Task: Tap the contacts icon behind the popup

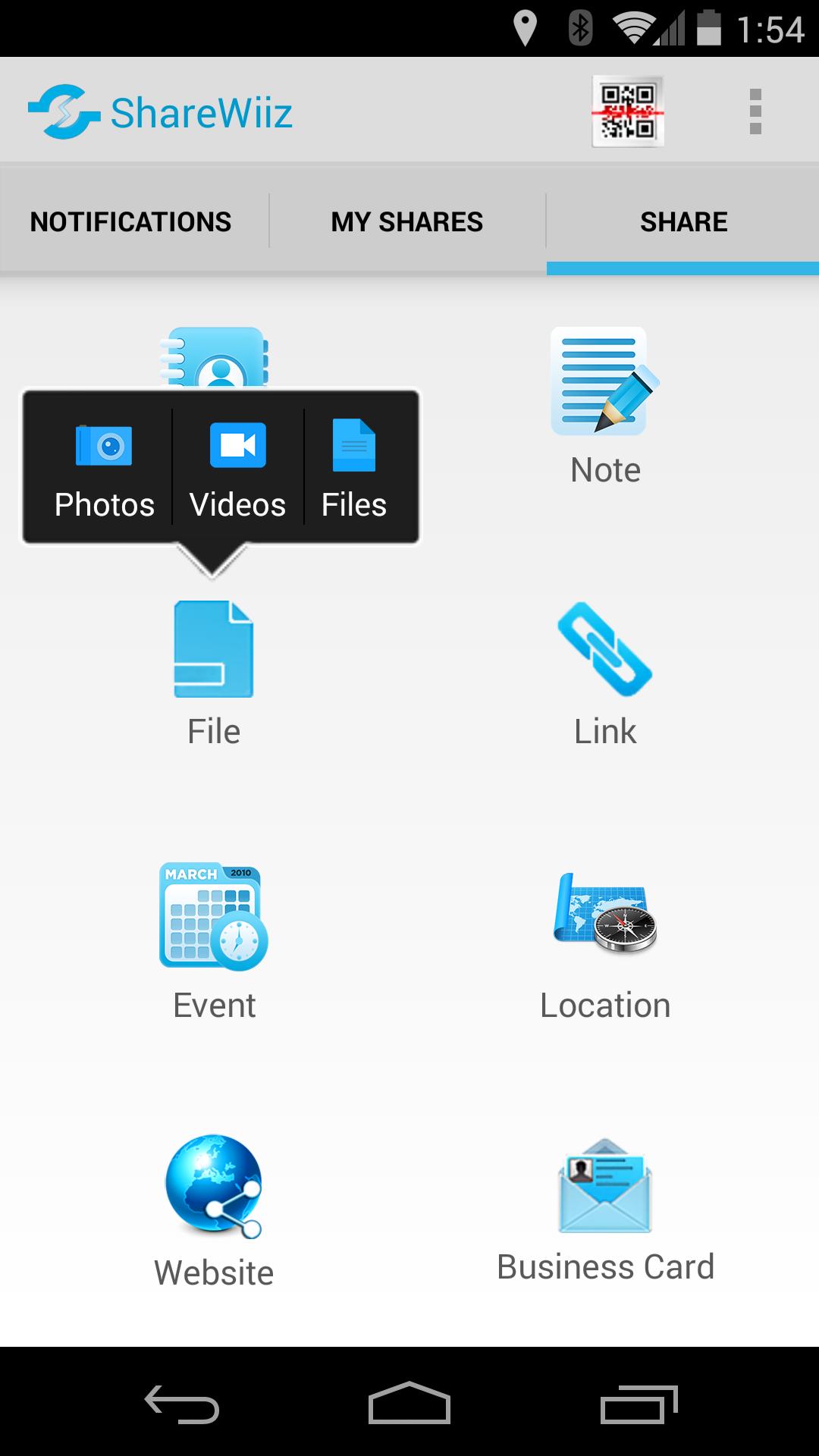Action: pos(214,356)
